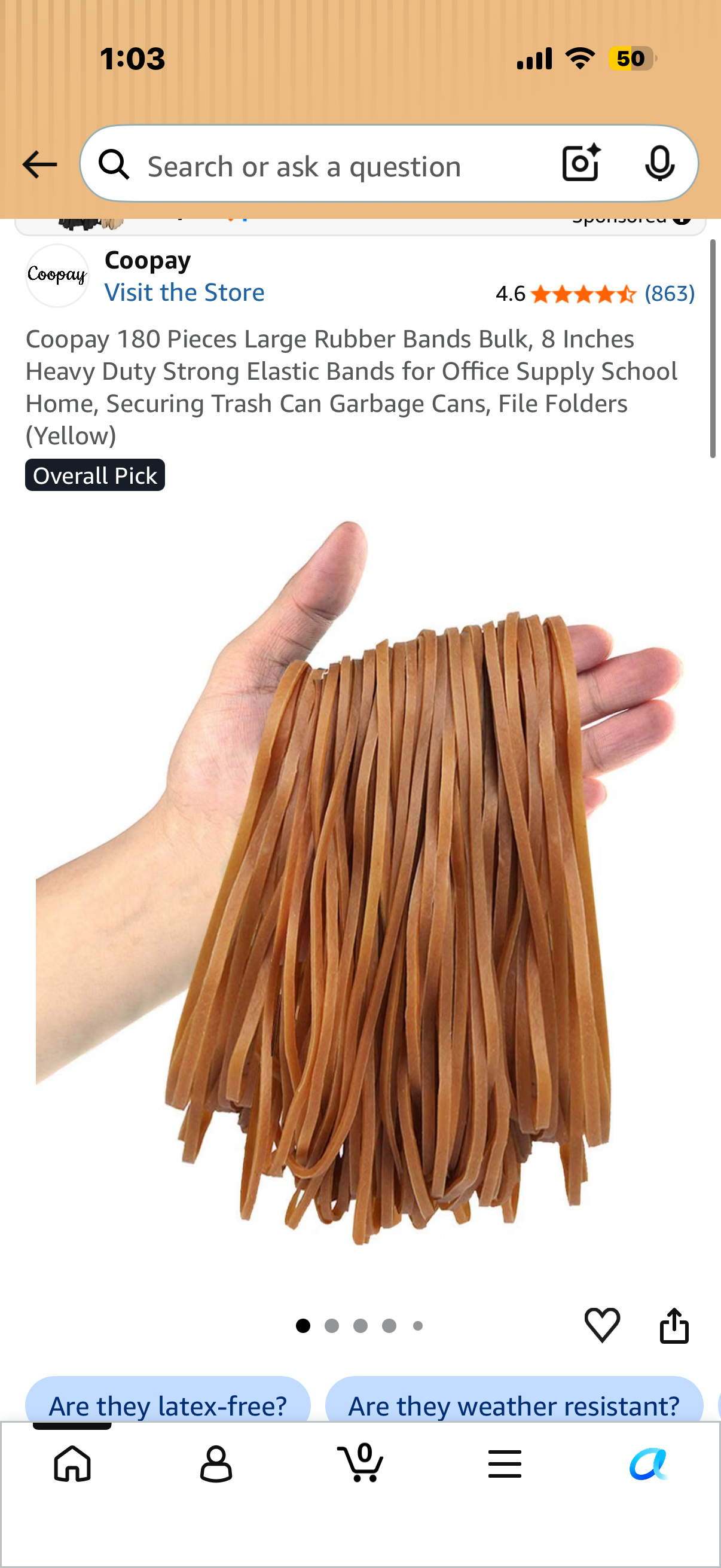Viewport: 721px width, 1568px height.
Task: Share this product listing
Action: (x=674, y=1325)
